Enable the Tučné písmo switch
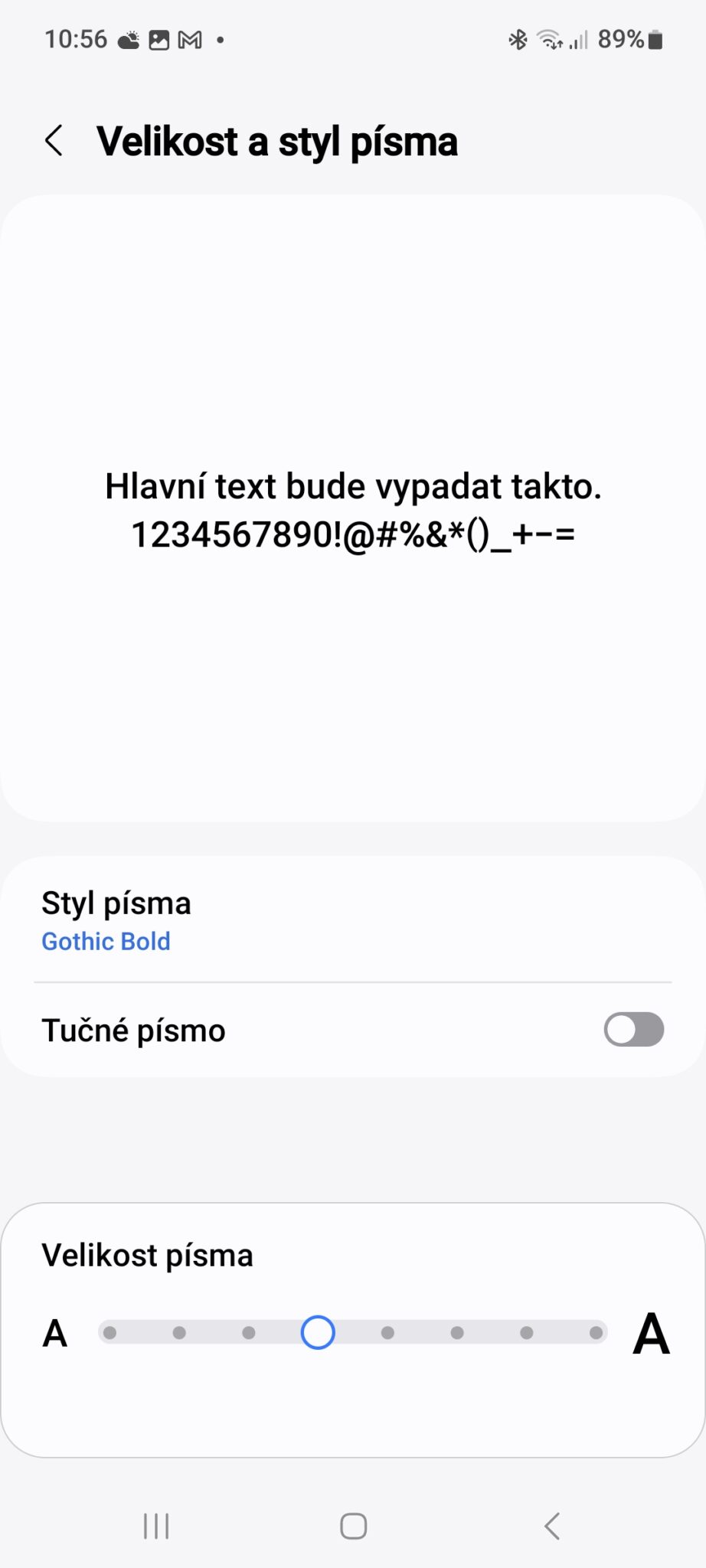Viewport: 706px width, 1568px height. pos(633,1030)
